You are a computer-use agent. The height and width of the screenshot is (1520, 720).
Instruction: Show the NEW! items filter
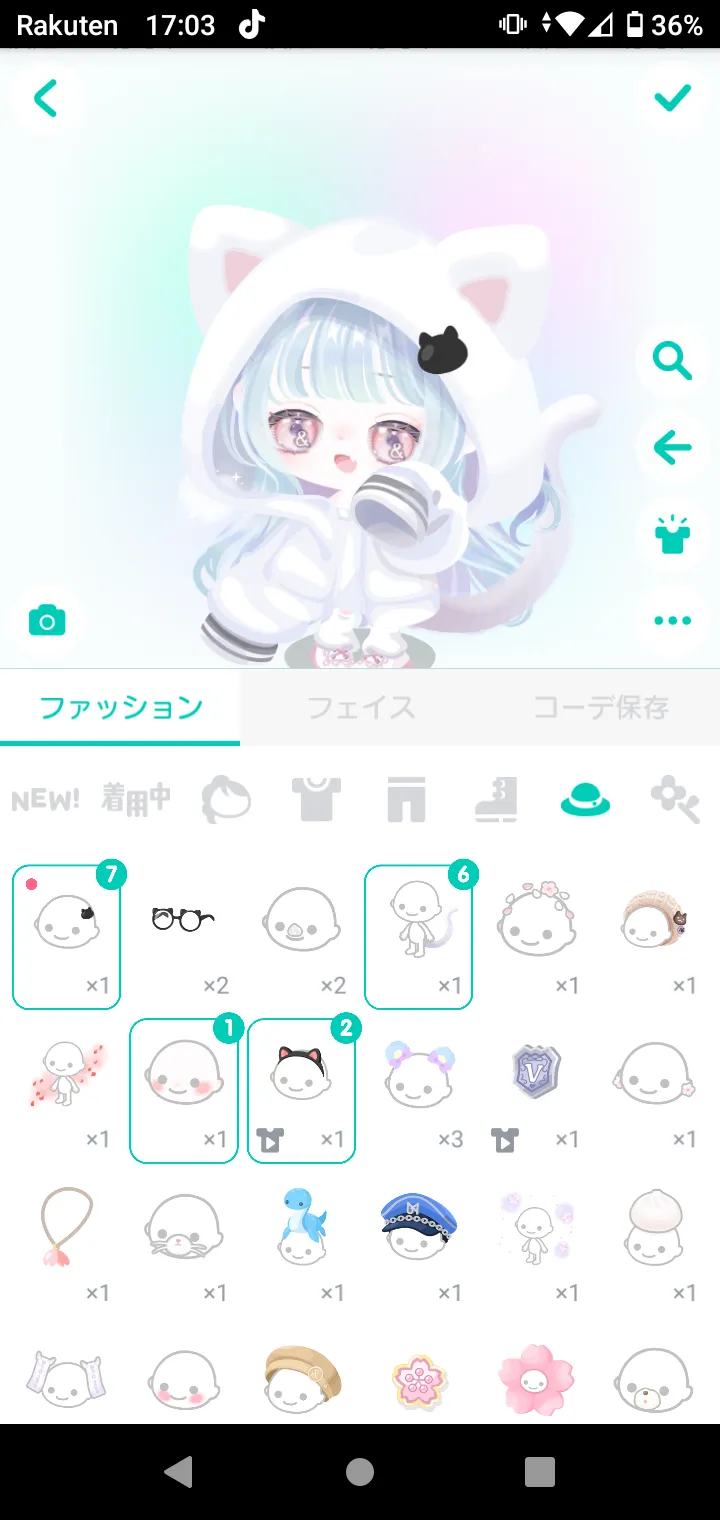point(46,800)
